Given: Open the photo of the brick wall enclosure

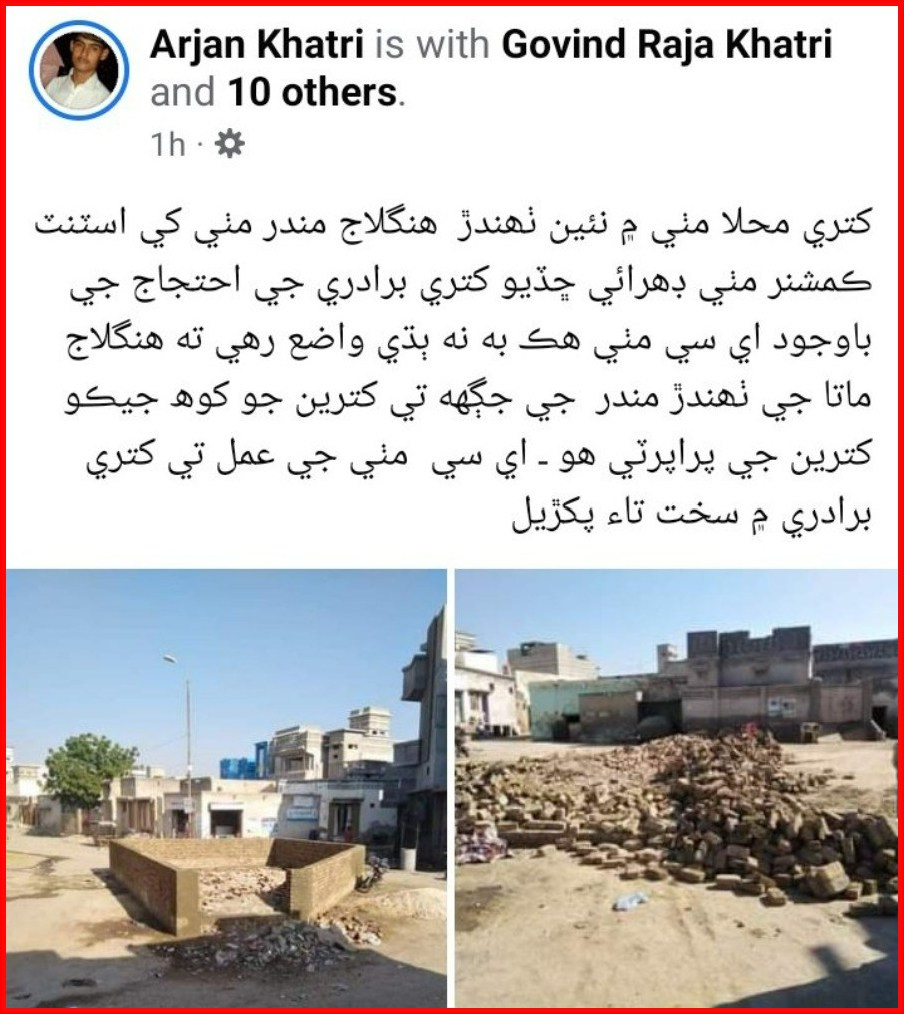Looking at the screenshot, I should [227, 788].
